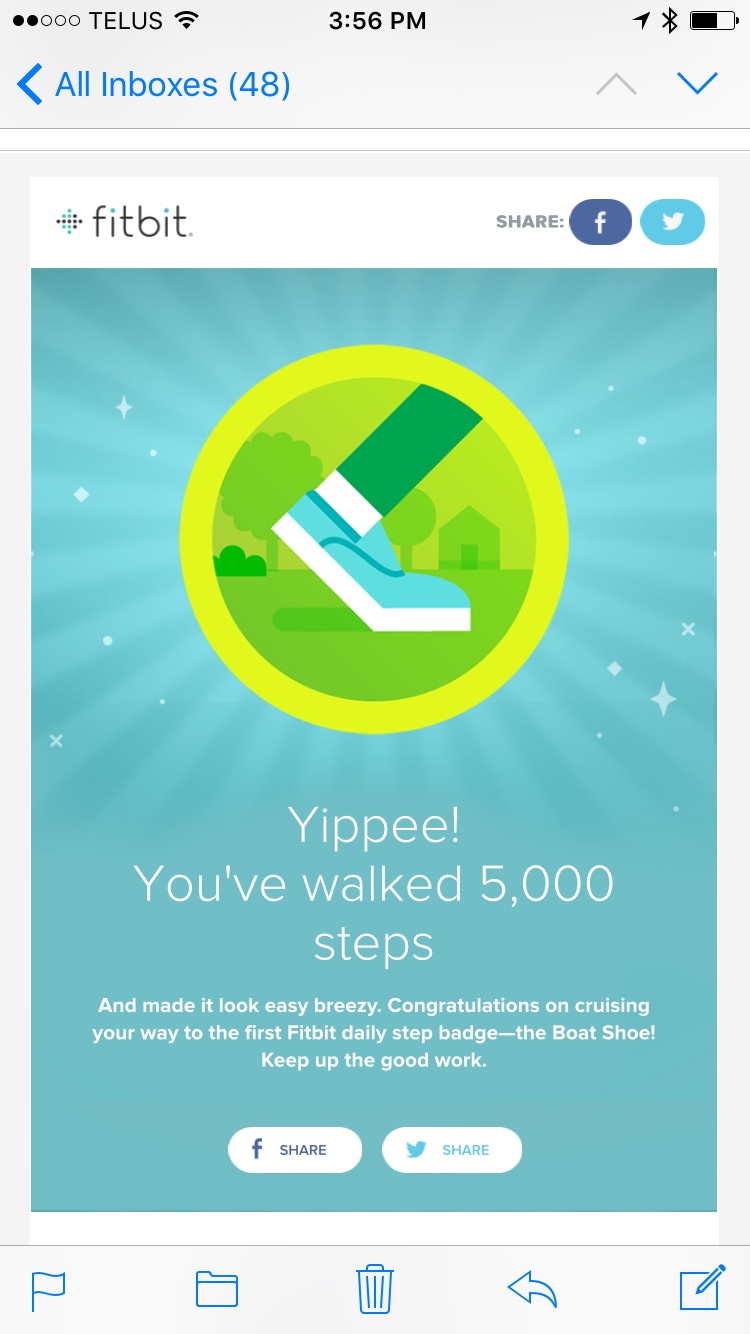Flag this email

tap(48, 1289)
